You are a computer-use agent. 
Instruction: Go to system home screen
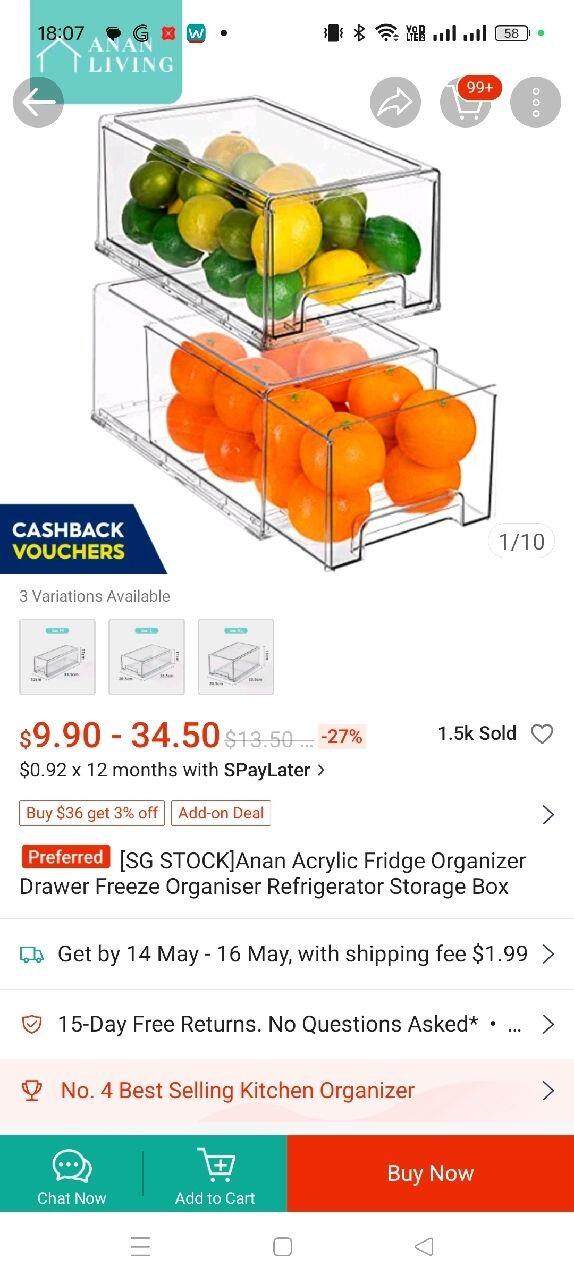[283, 1246]
